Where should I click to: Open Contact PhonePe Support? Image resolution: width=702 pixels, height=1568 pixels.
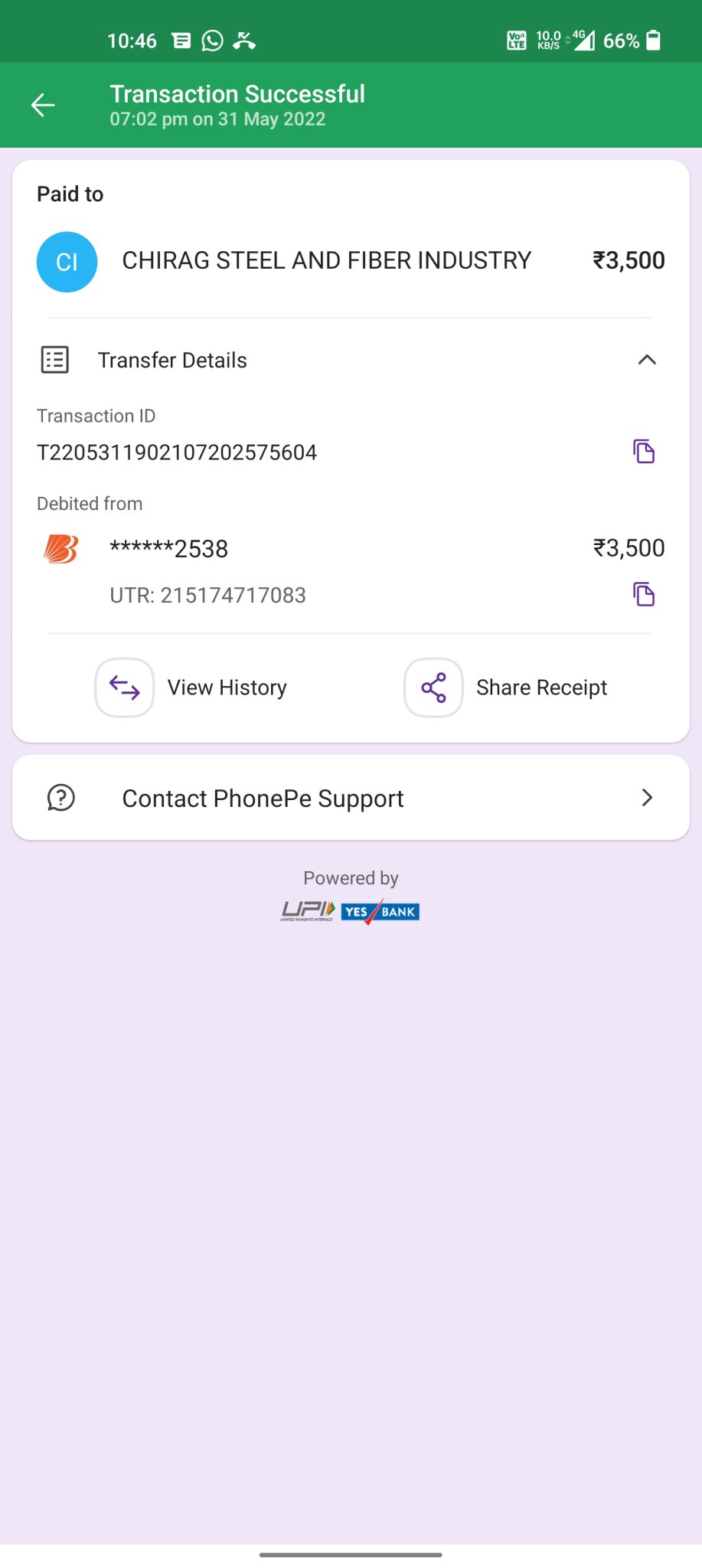tap(351, 798)
